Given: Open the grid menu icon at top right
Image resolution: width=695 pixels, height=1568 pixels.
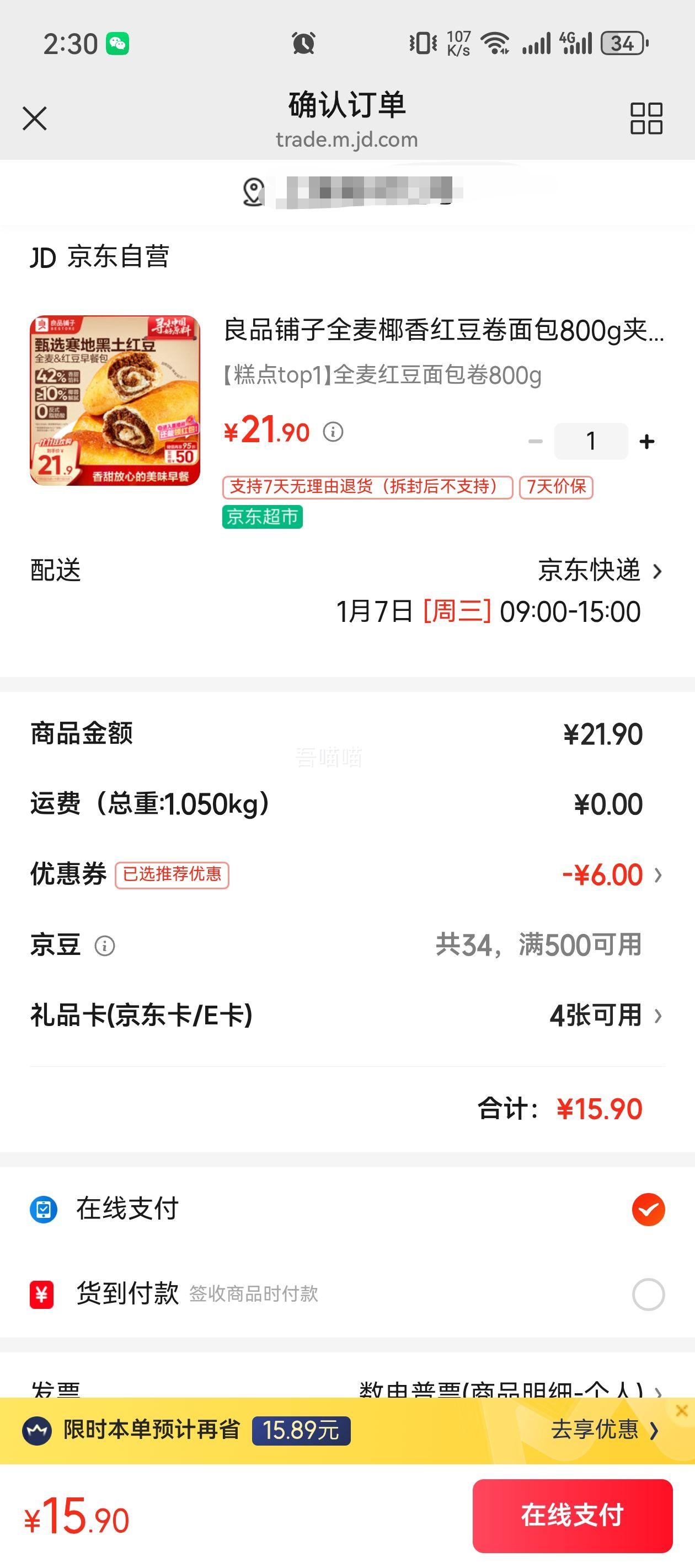Looking at the screenshot, I should click(648, 118).
